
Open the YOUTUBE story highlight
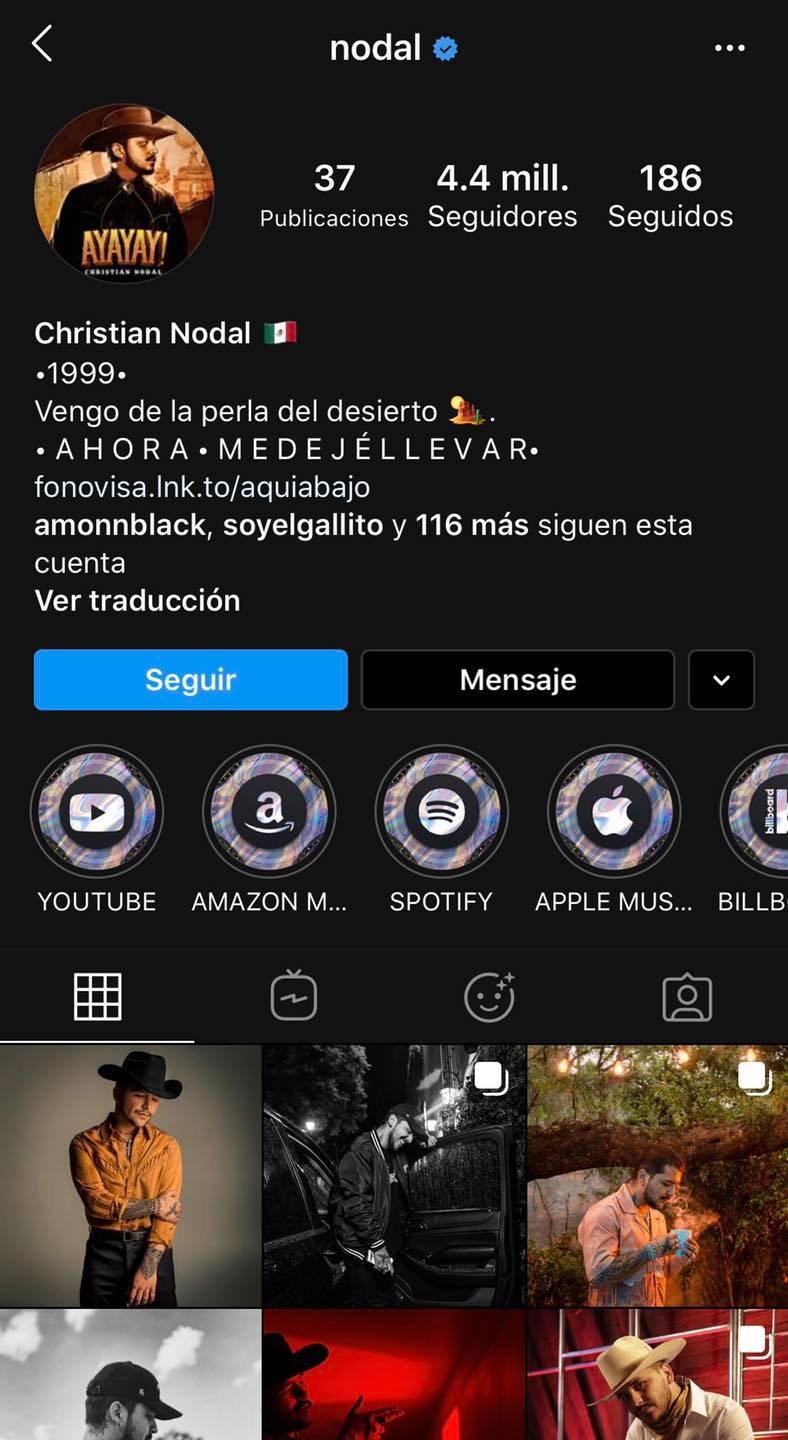[97, 811]
